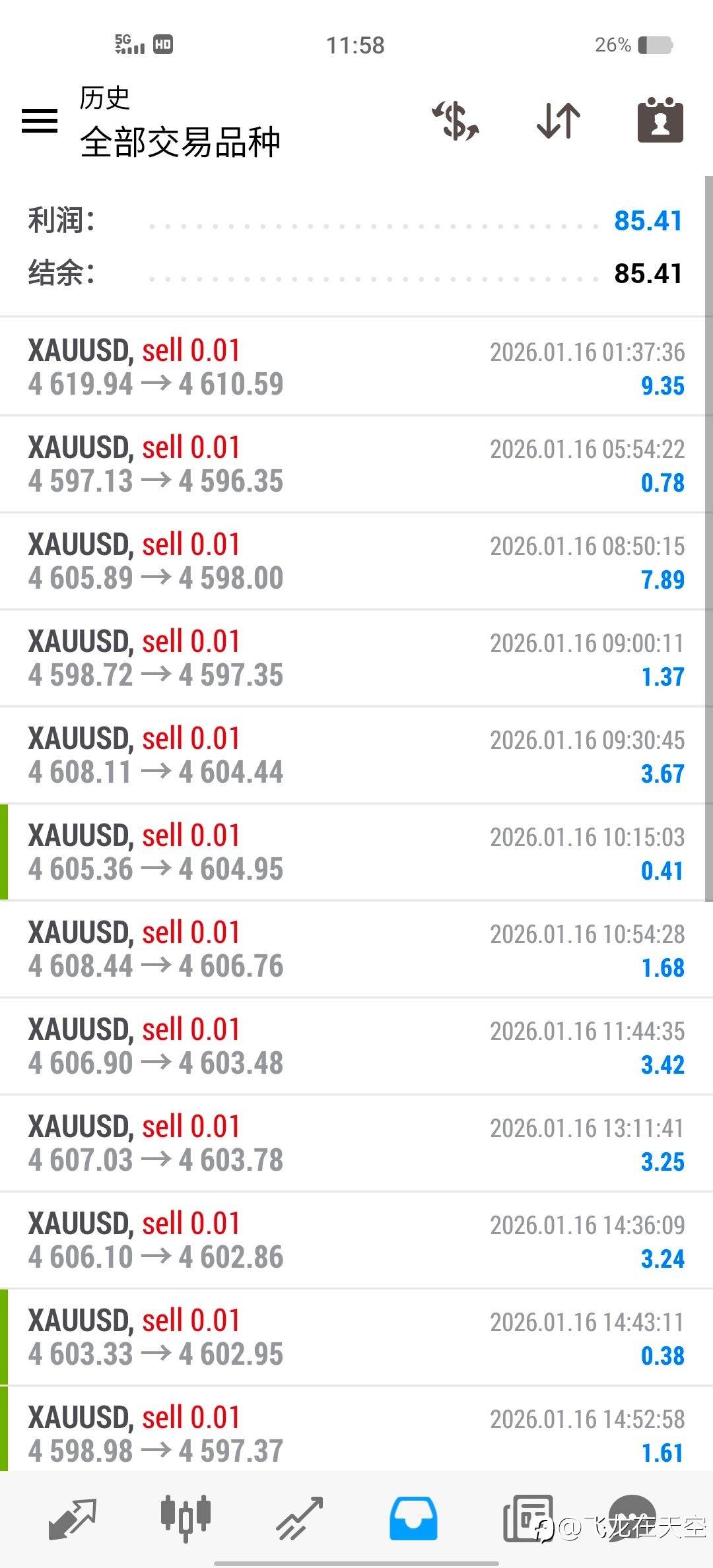Switch to the quotes tab
The image size is (713, 1568).
click(x=73, y=1518)
